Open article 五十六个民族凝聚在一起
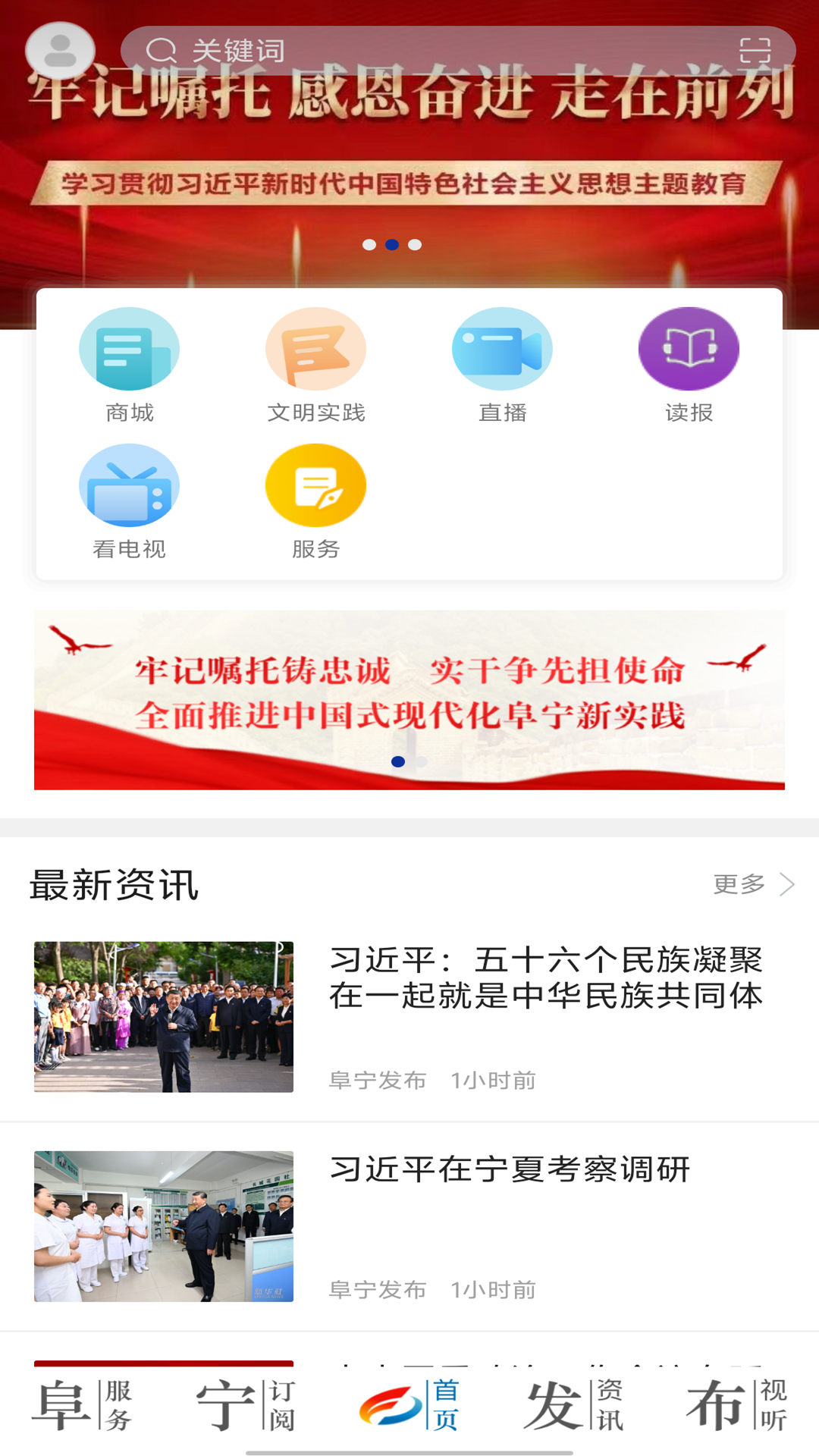 click(409, 1017)
